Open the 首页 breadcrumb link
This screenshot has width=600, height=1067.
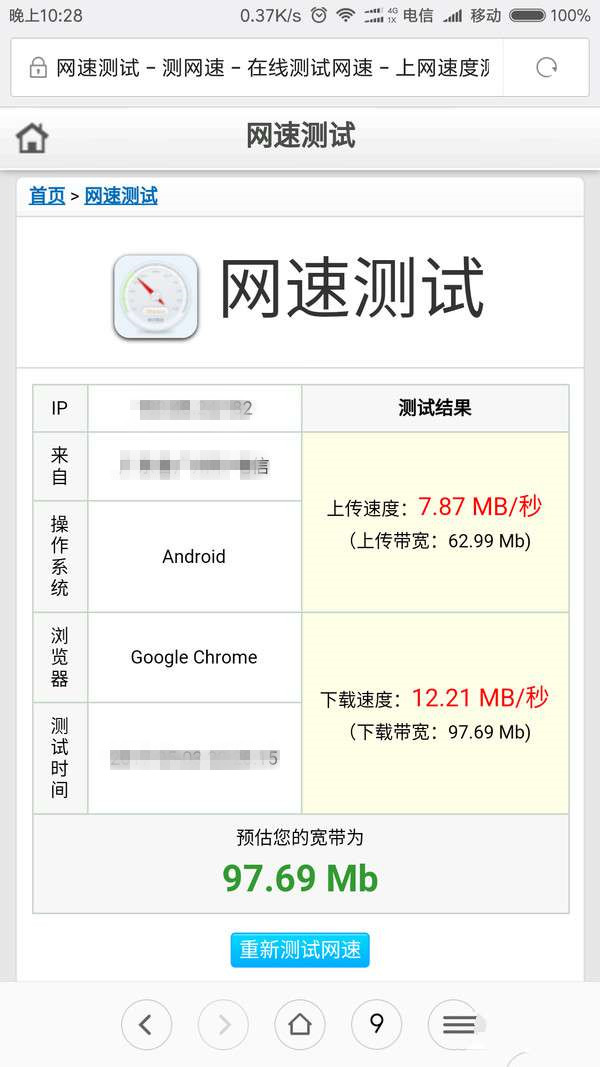click(x=47, y=196)
